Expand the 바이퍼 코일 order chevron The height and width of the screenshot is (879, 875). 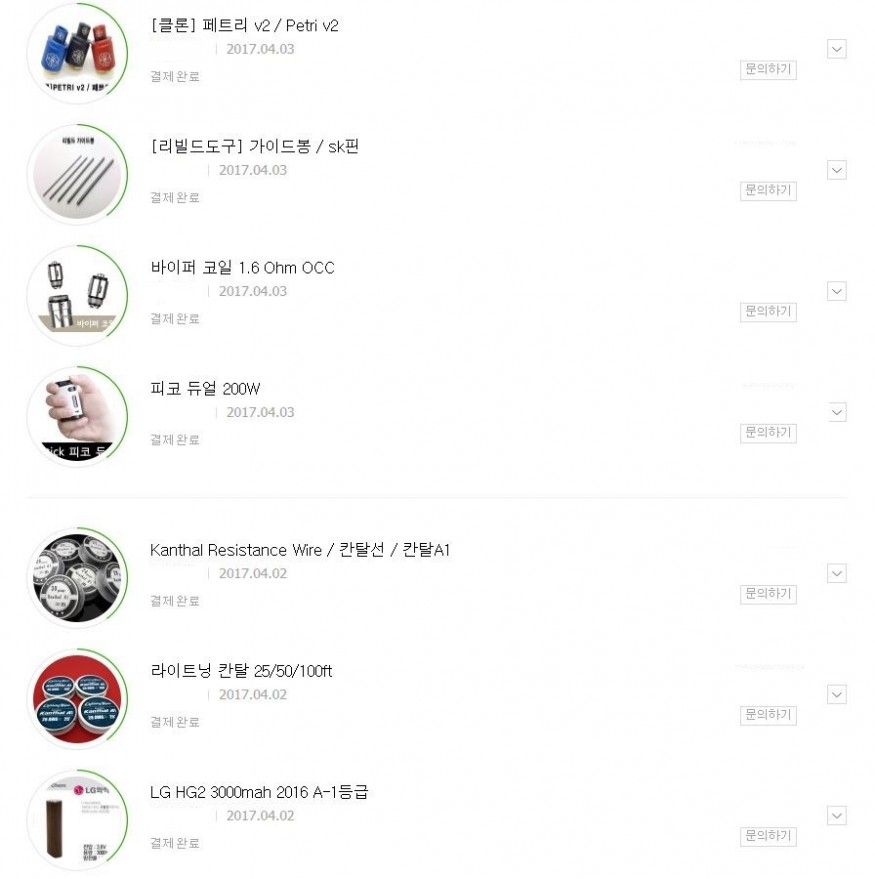[837, 291]
